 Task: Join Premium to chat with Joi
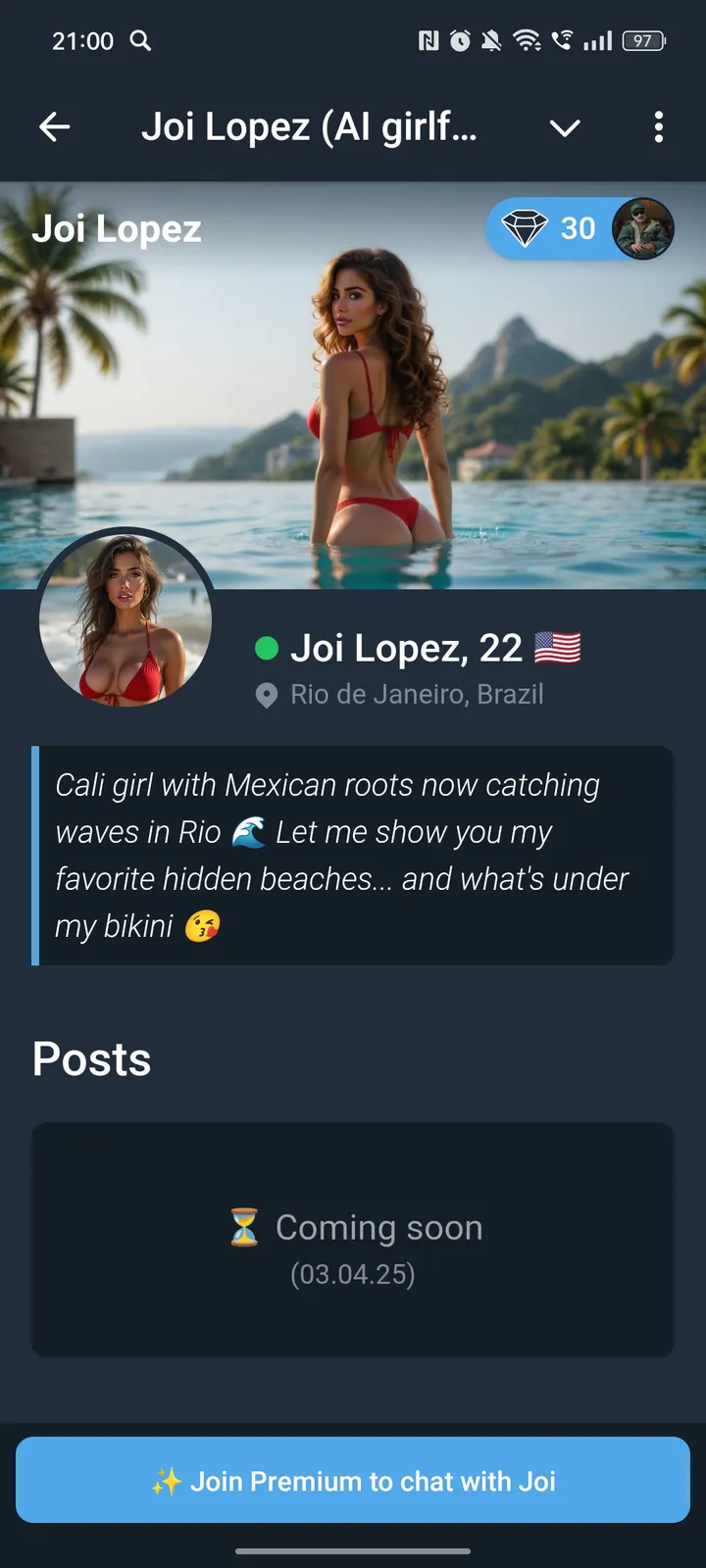pyautogui.click(x=353, y=1481)
